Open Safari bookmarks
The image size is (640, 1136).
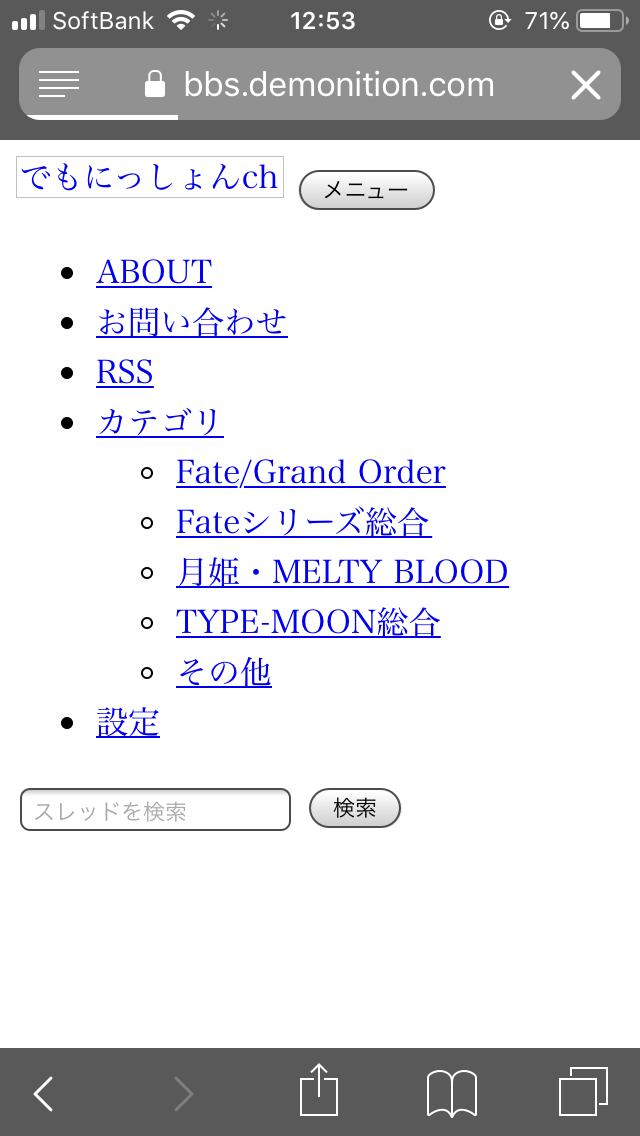[451, 1093]
